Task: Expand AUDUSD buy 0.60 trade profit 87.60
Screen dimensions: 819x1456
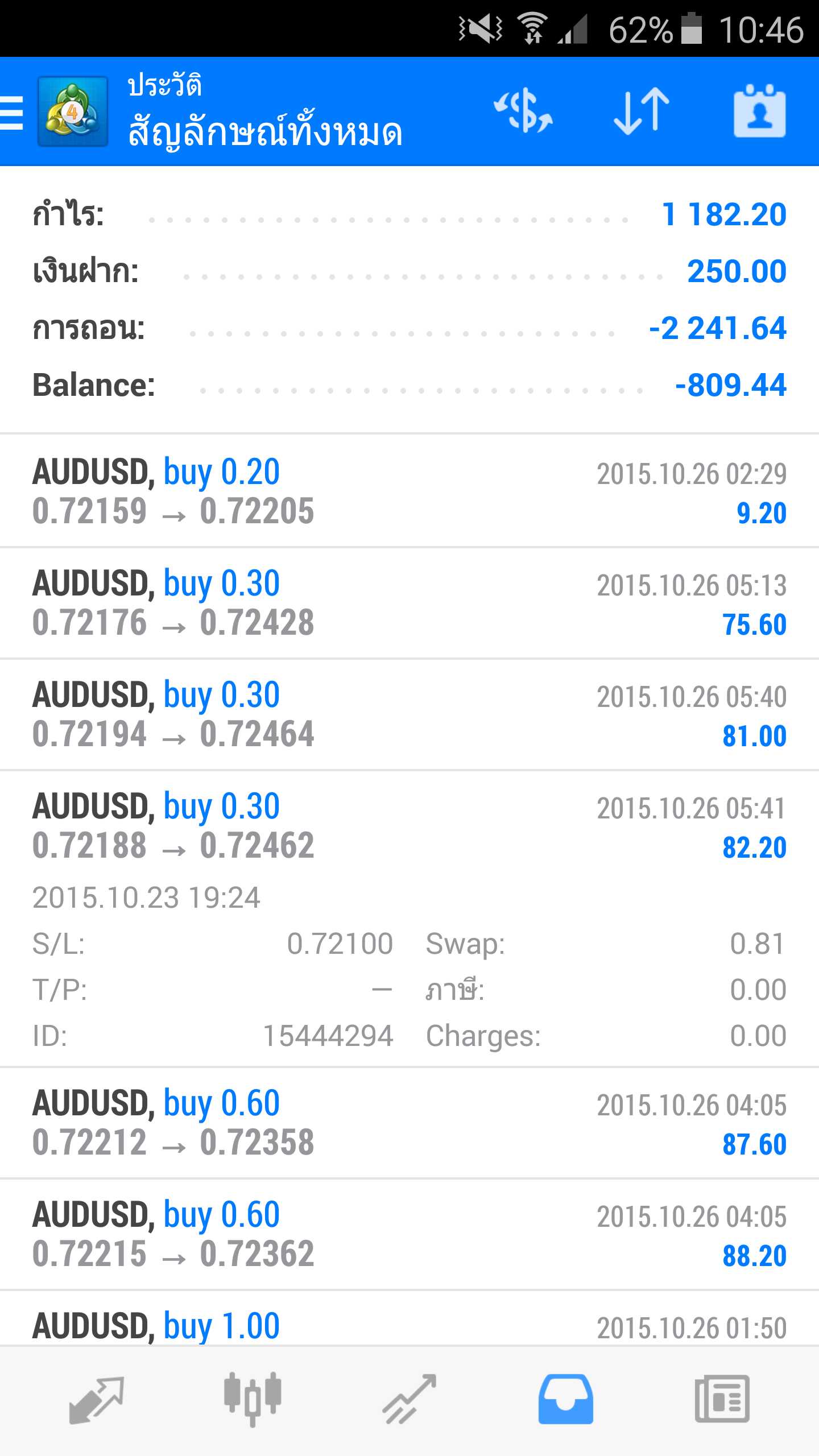Action: click(409, 1123)
